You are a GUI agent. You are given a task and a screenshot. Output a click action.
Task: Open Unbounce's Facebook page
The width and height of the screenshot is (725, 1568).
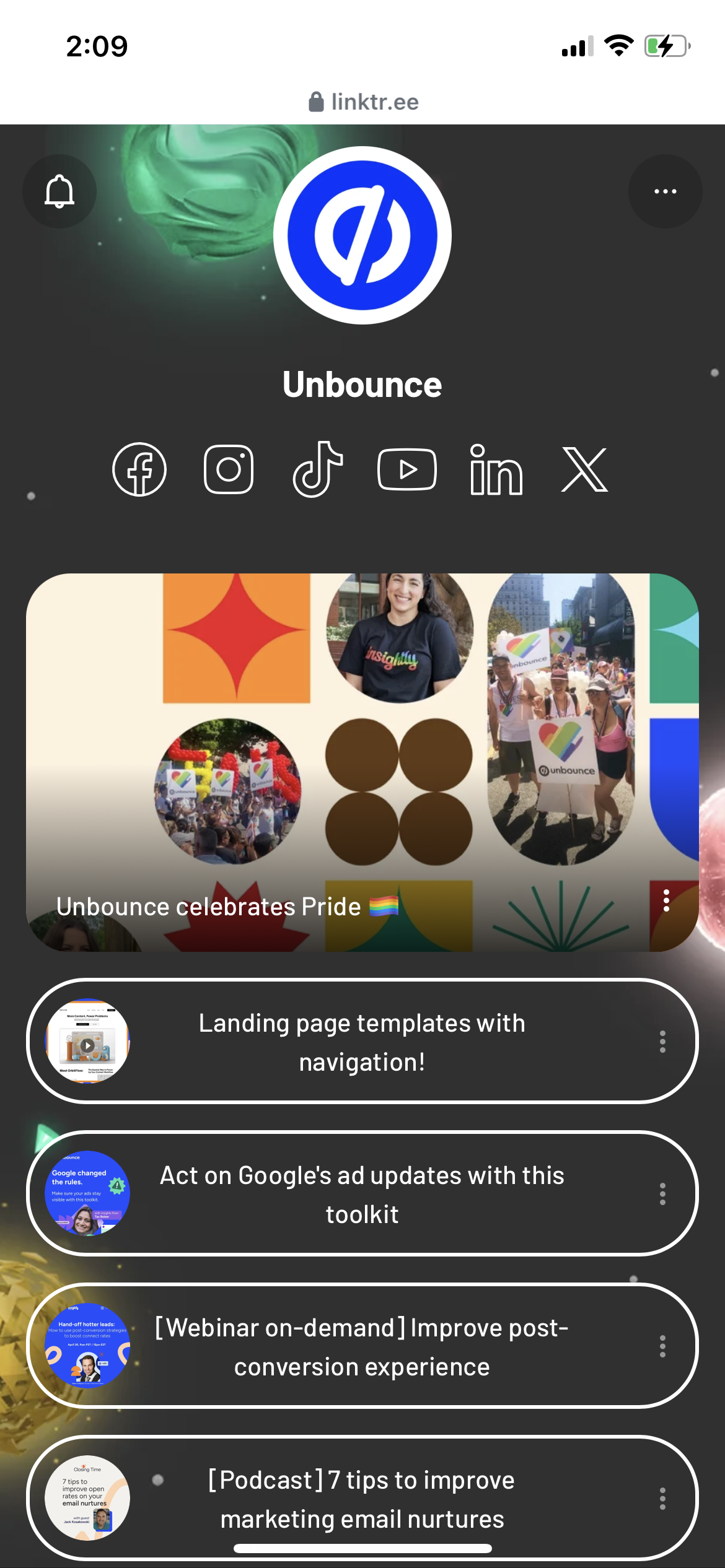click(x=139, y=469)
